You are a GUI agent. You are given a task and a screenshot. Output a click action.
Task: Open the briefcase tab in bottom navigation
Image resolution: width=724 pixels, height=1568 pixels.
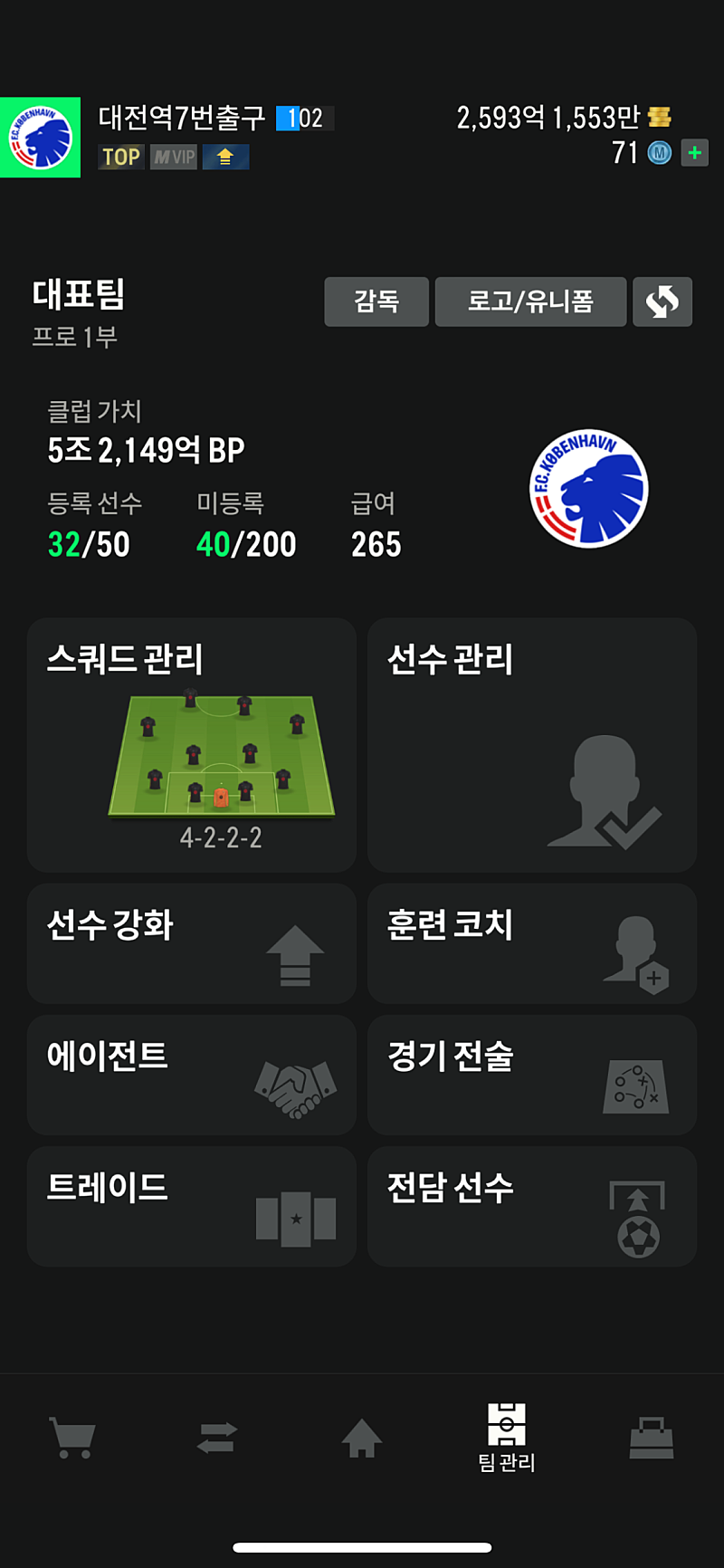point(652,1438)
